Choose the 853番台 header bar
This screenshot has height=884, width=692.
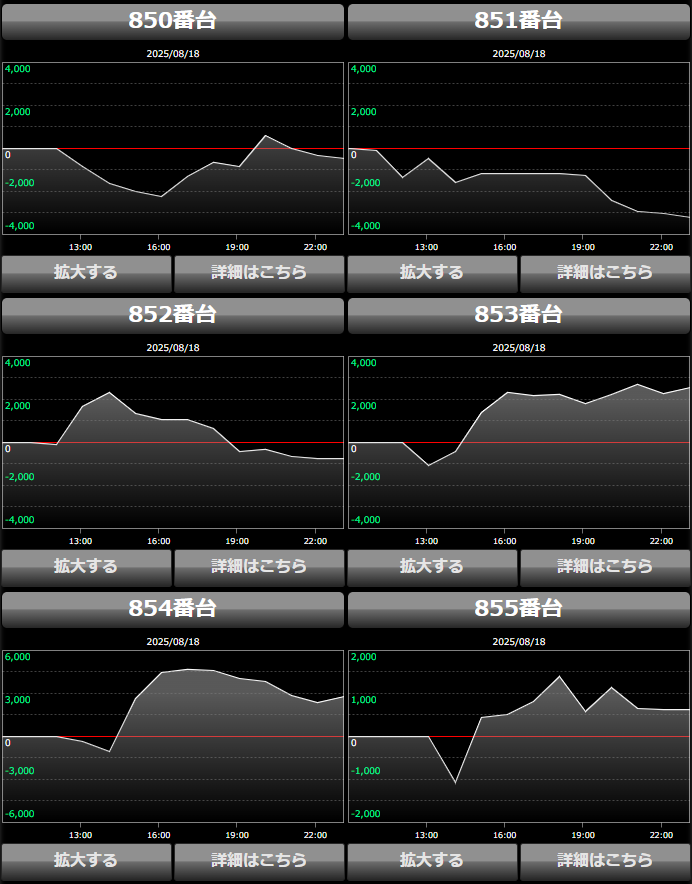pos(519,315)
